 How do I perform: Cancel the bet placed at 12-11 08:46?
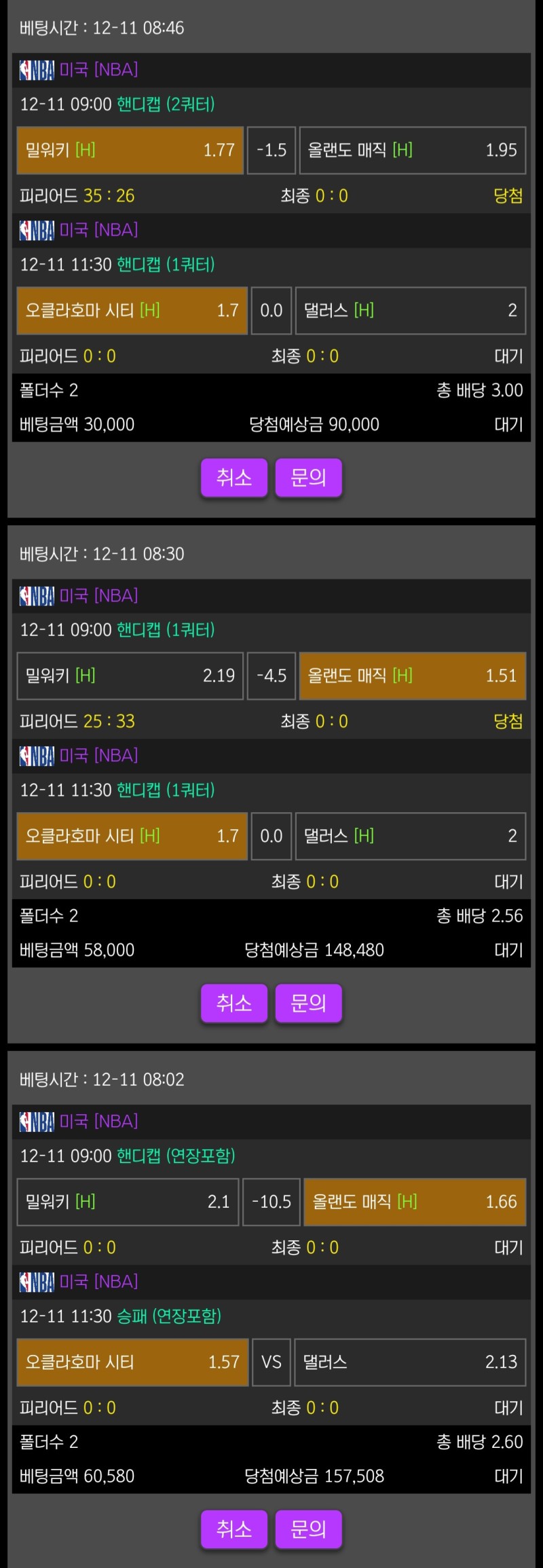234,478
